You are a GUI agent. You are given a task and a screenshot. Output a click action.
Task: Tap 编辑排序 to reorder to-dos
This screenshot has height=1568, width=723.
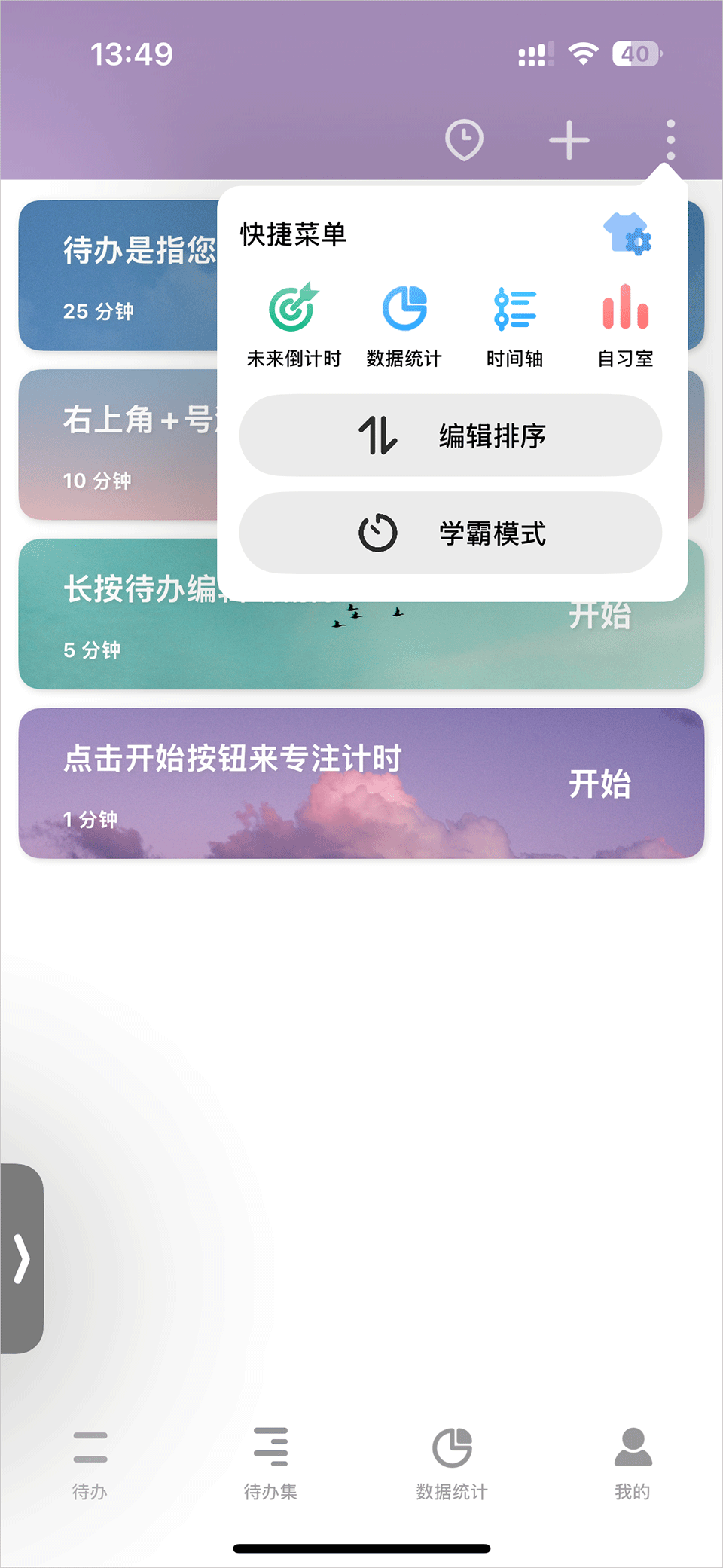pyautogui.click(x=450, y=436)
